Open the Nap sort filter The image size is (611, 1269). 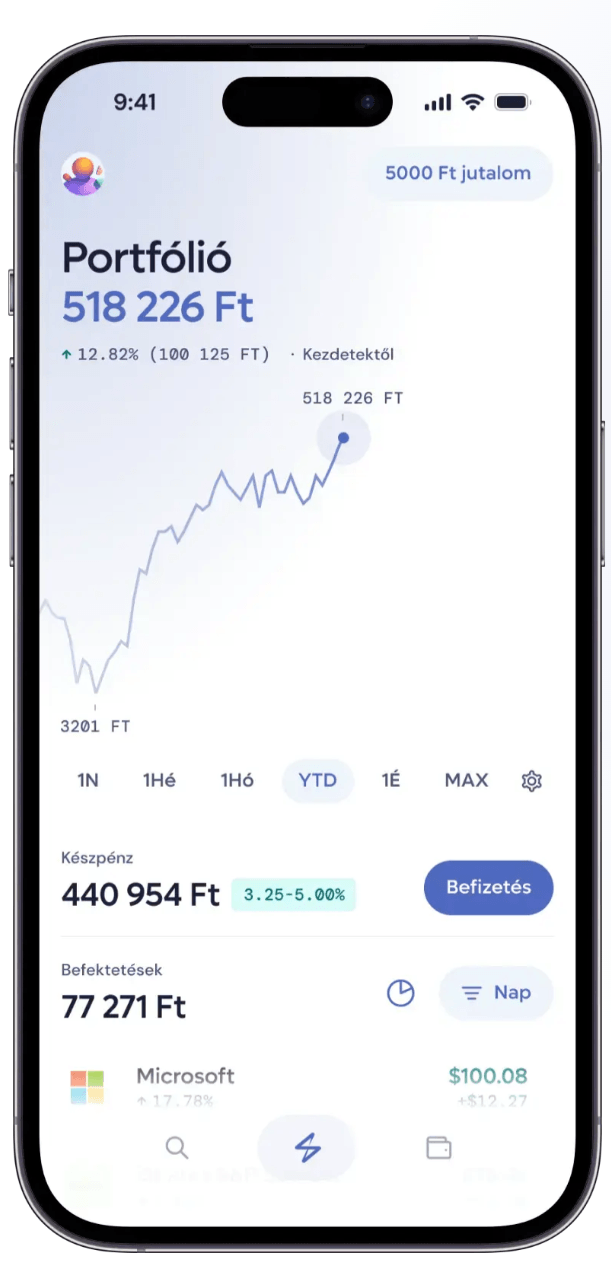(496, 993)
